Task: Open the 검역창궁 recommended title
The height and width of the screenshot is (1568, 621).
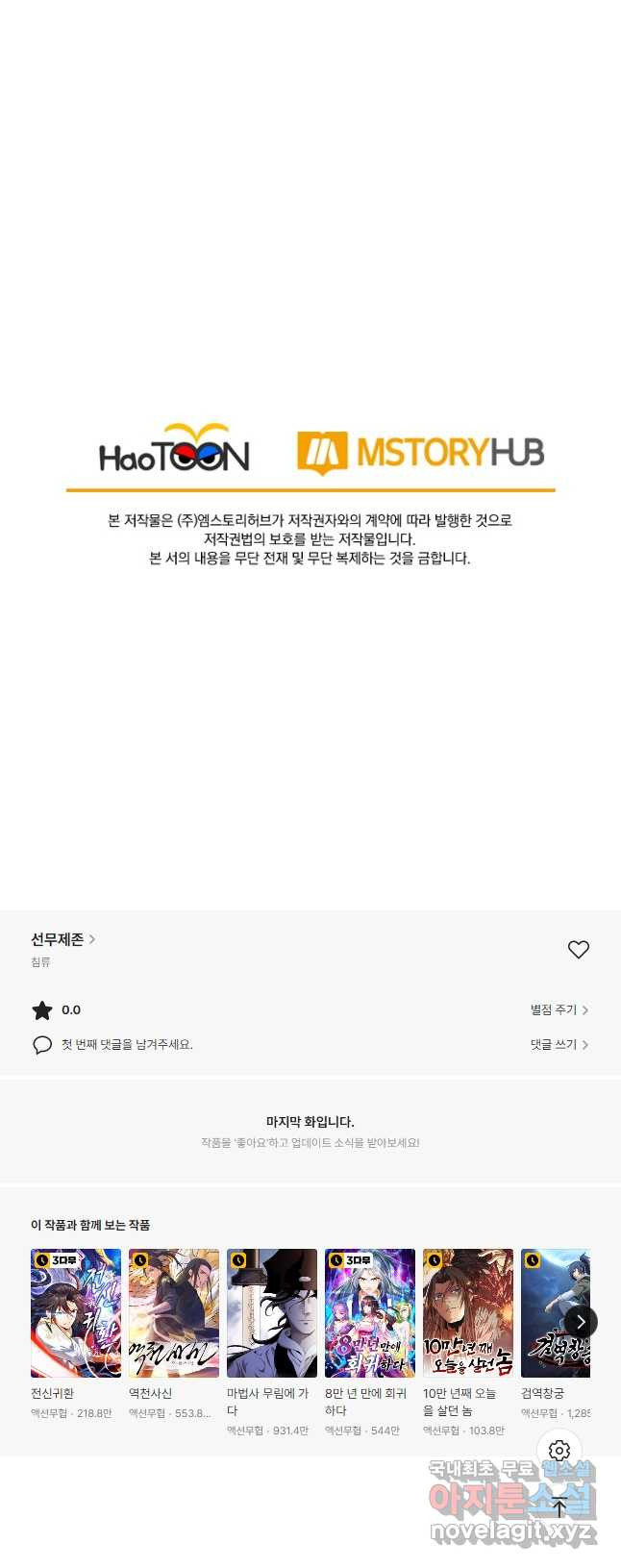Action: [548, 1313]
